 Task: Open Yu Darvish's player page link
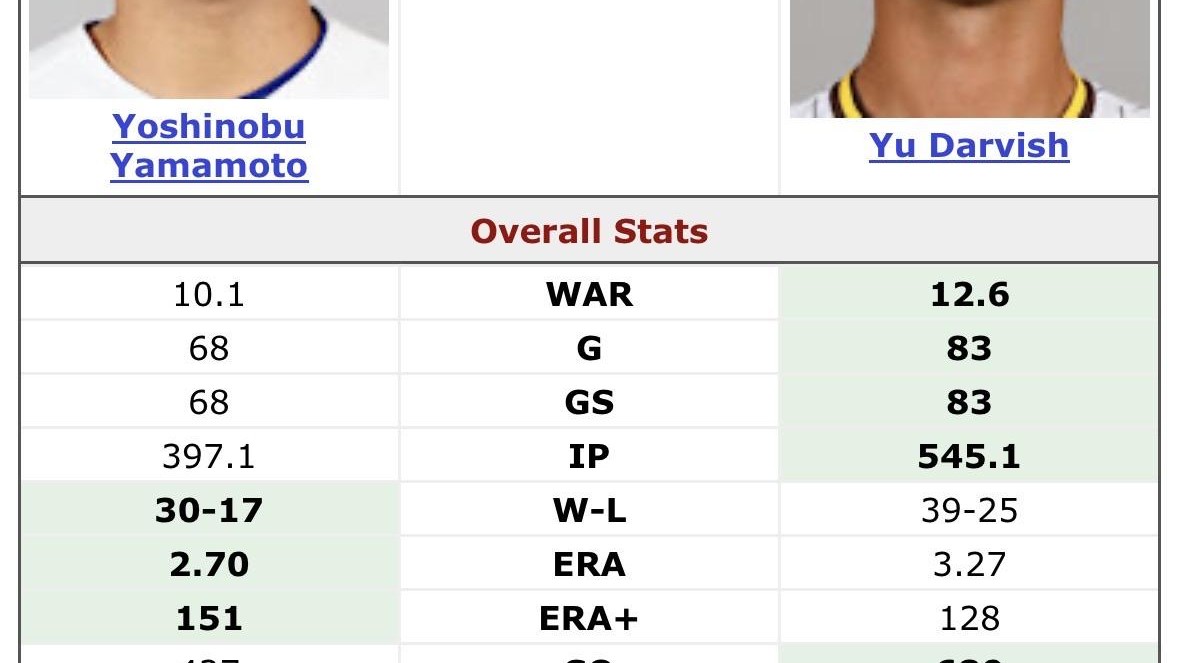[x=968, y=145]
